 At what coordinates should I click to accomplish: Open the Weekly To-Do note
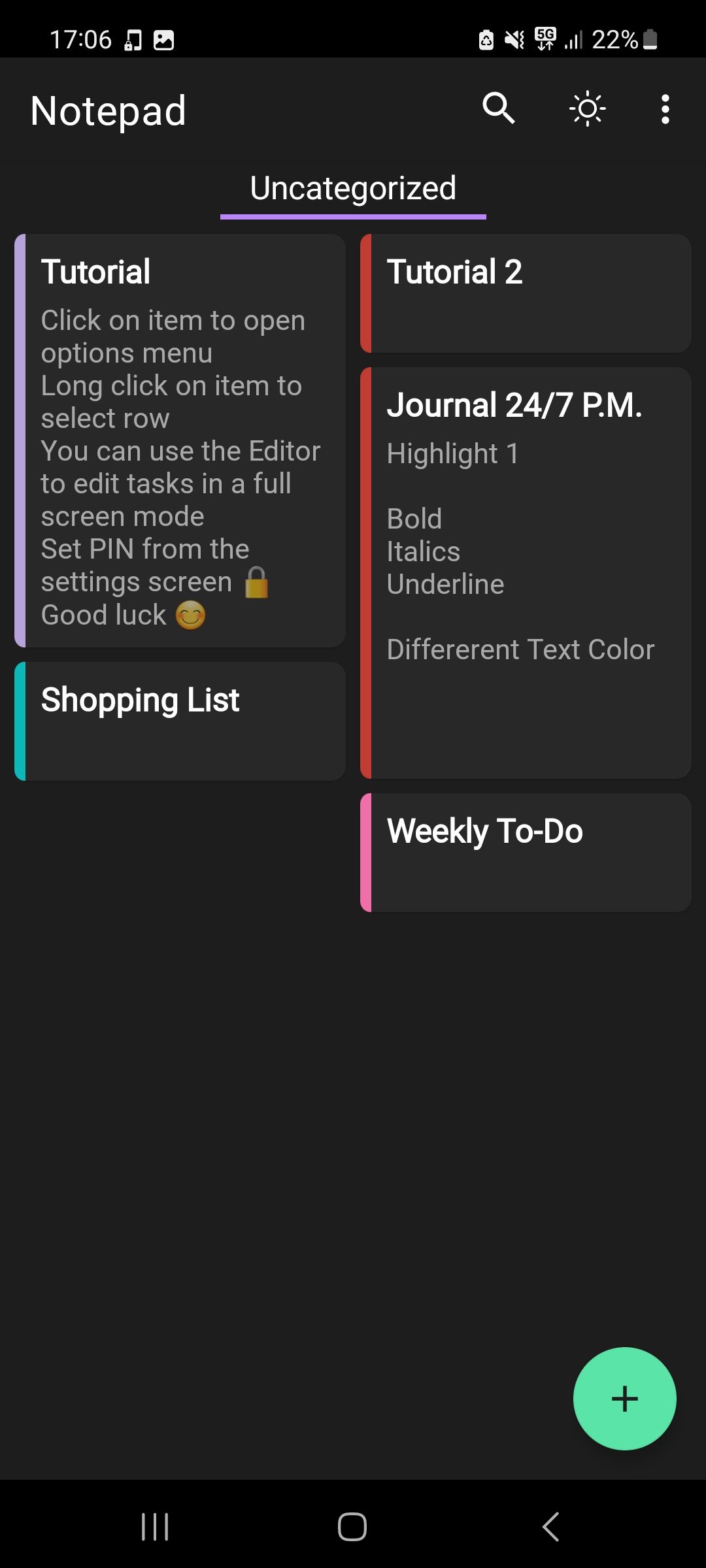tap(526, 853)
